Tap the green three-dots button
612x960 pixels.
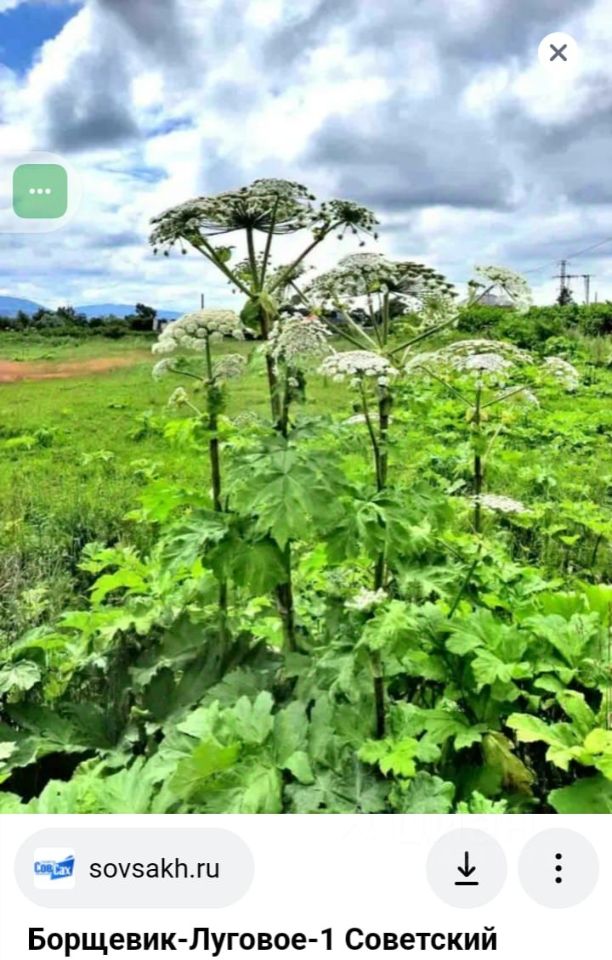click(x=40, y=191)
